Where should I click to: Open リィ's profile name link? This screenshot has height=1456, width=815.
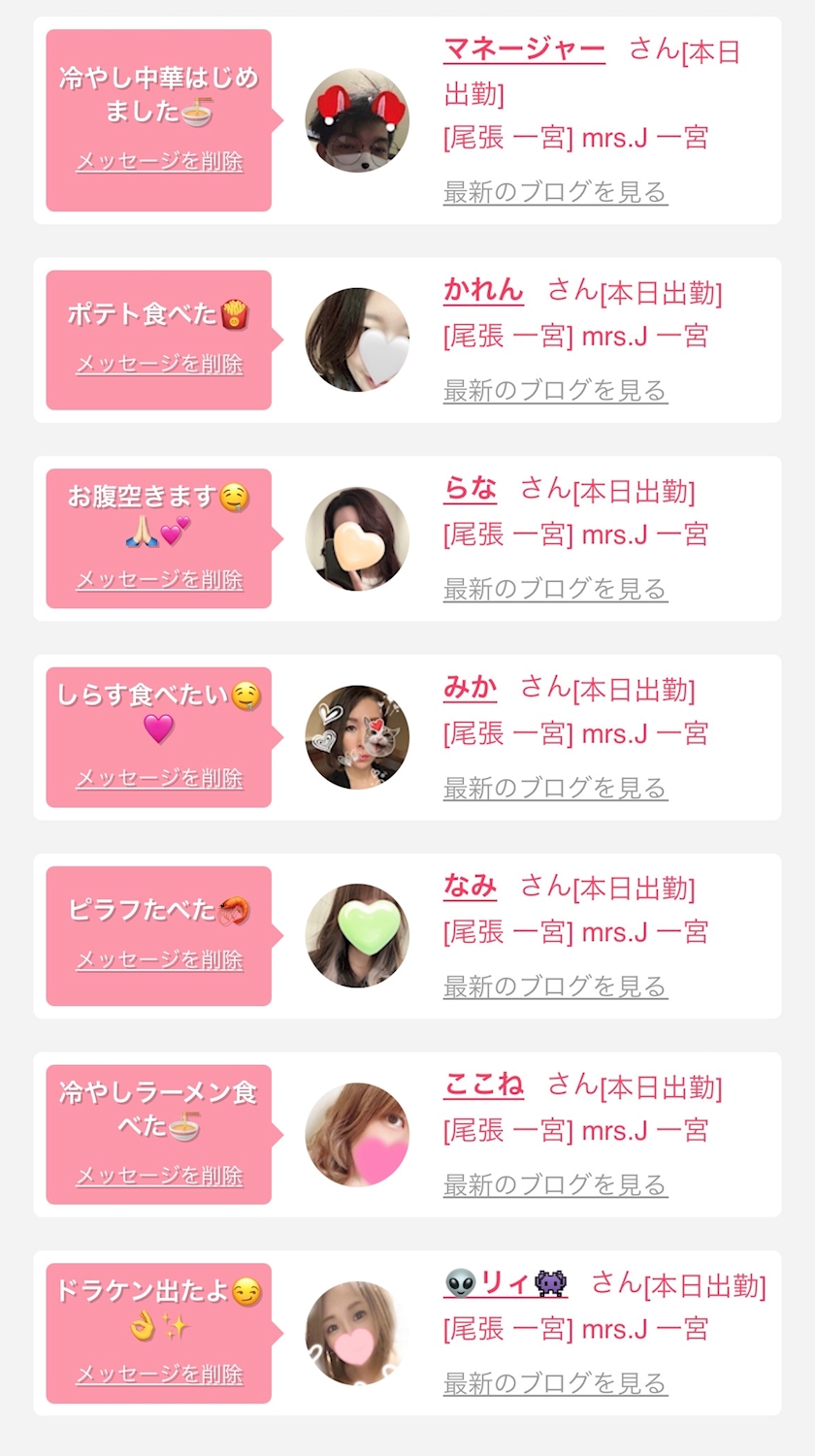click(x=505, y=1283)
